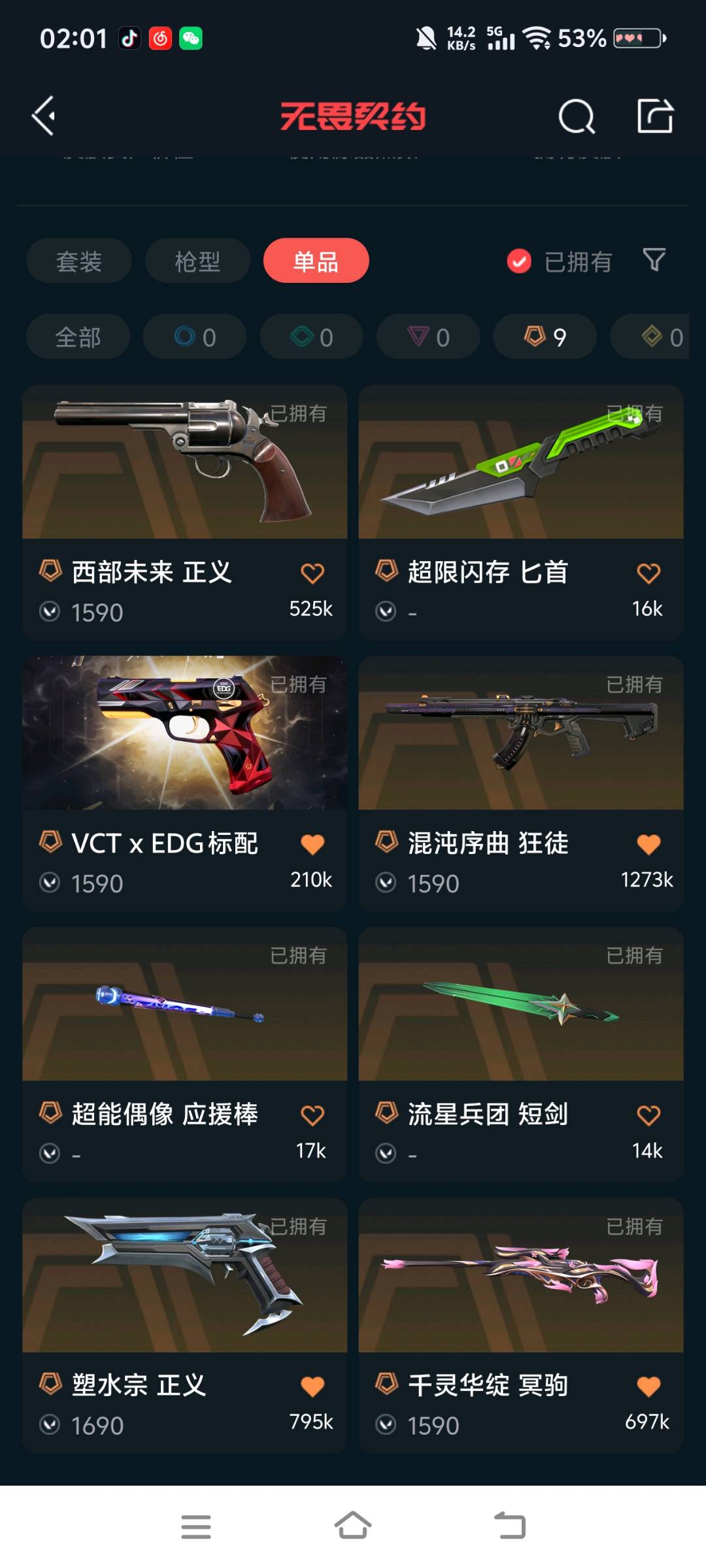
Task: Tap the system home button
Action: tap(353, 1527)
